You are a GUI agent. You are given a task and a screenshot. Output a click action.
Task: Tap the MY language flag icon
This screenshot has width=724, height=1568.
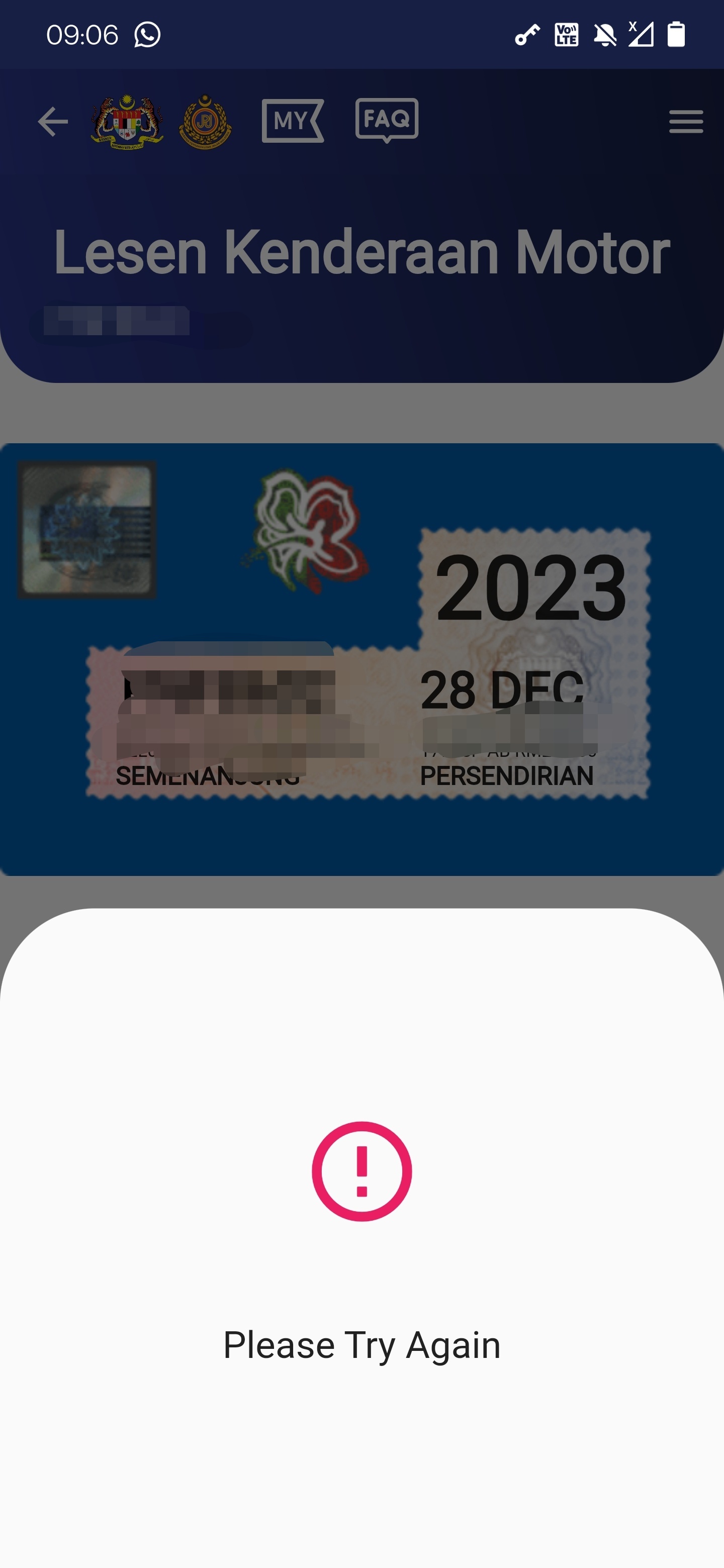pyautogui.click(x=293, y=121)
